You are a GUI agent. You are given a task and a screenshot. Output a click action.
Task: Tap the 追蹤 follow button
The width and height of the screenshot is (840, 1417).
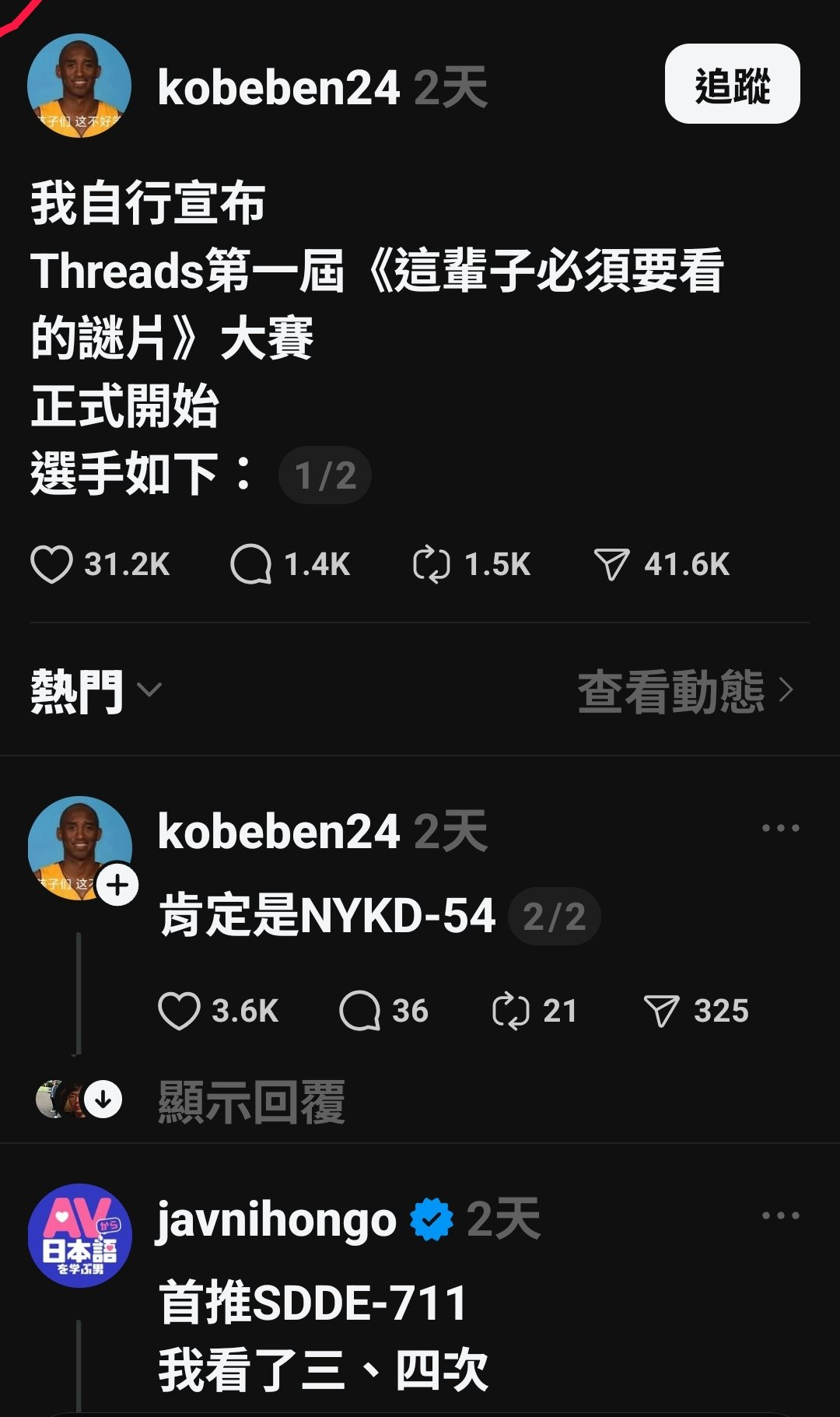click(732, 84)
